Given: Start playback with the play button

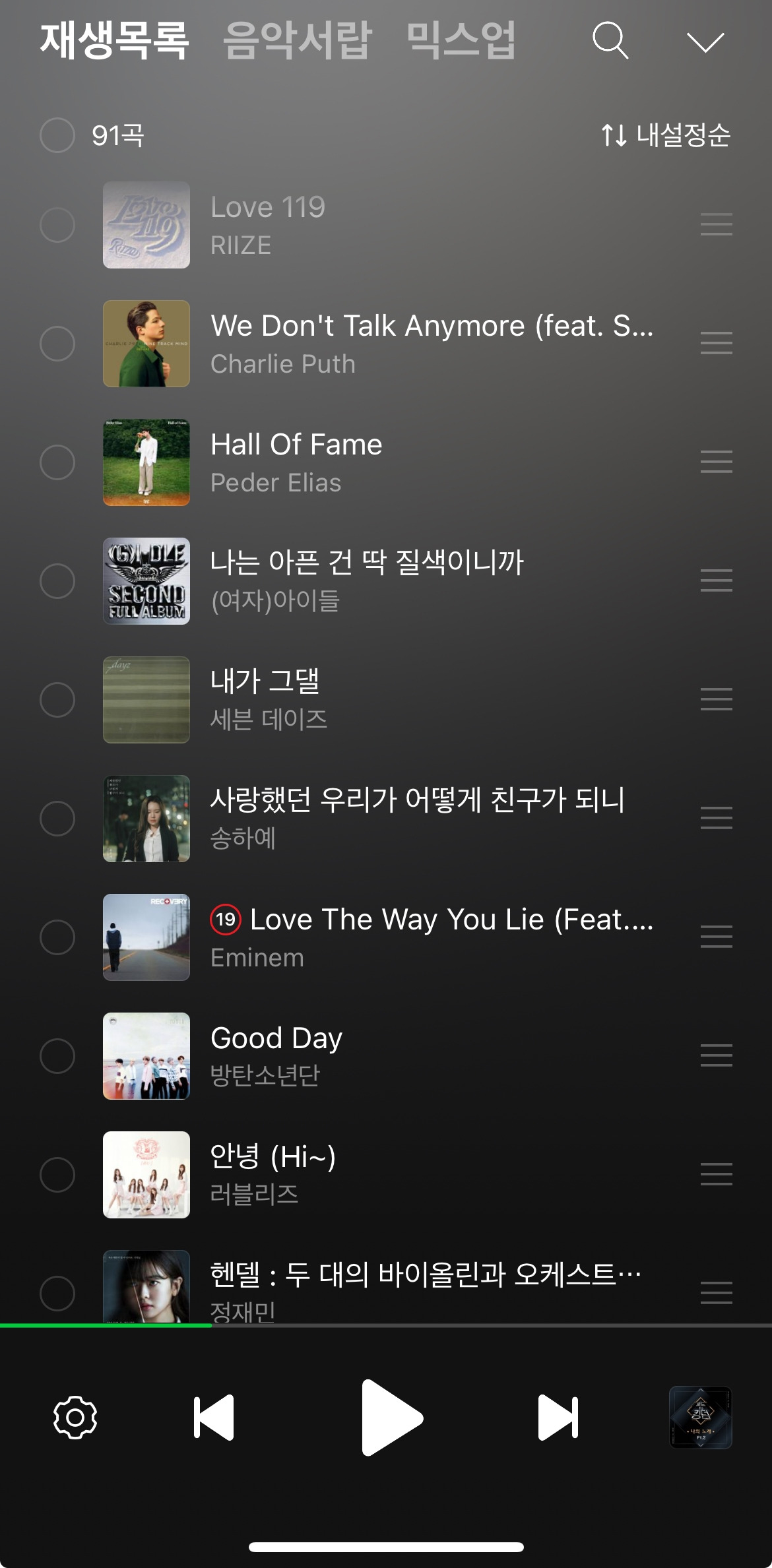Looking at the screenshot, I should [391, 1417].
